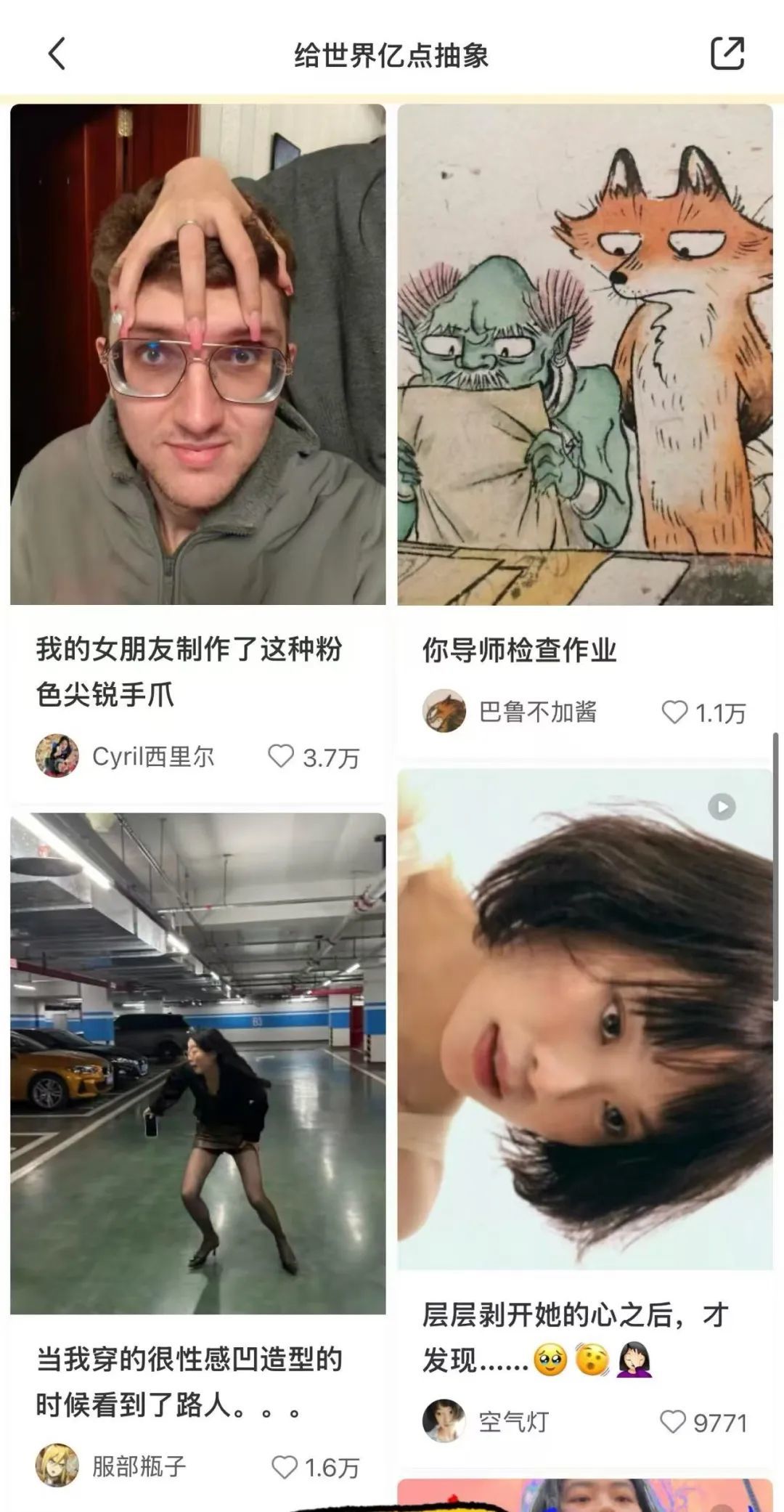Like the 你导师检查作业 post
Image resolution: width=784 pixels, height=1512 pixels.
(x=674, y=712)
